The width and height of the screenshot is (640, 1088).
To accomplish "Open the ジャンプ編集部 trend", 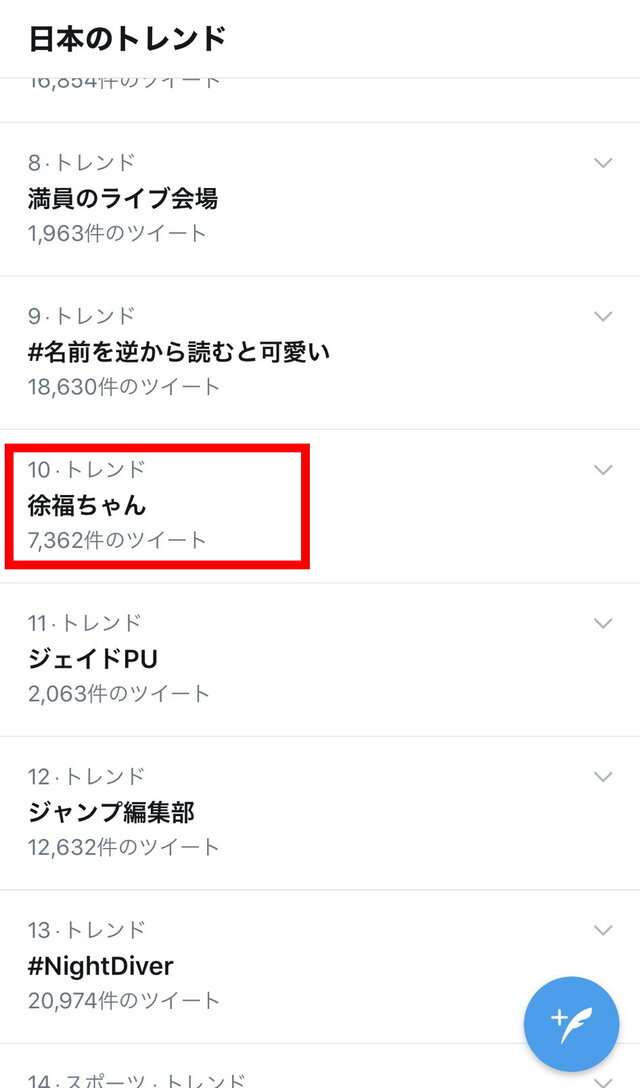I will click(x=111, y=813).
